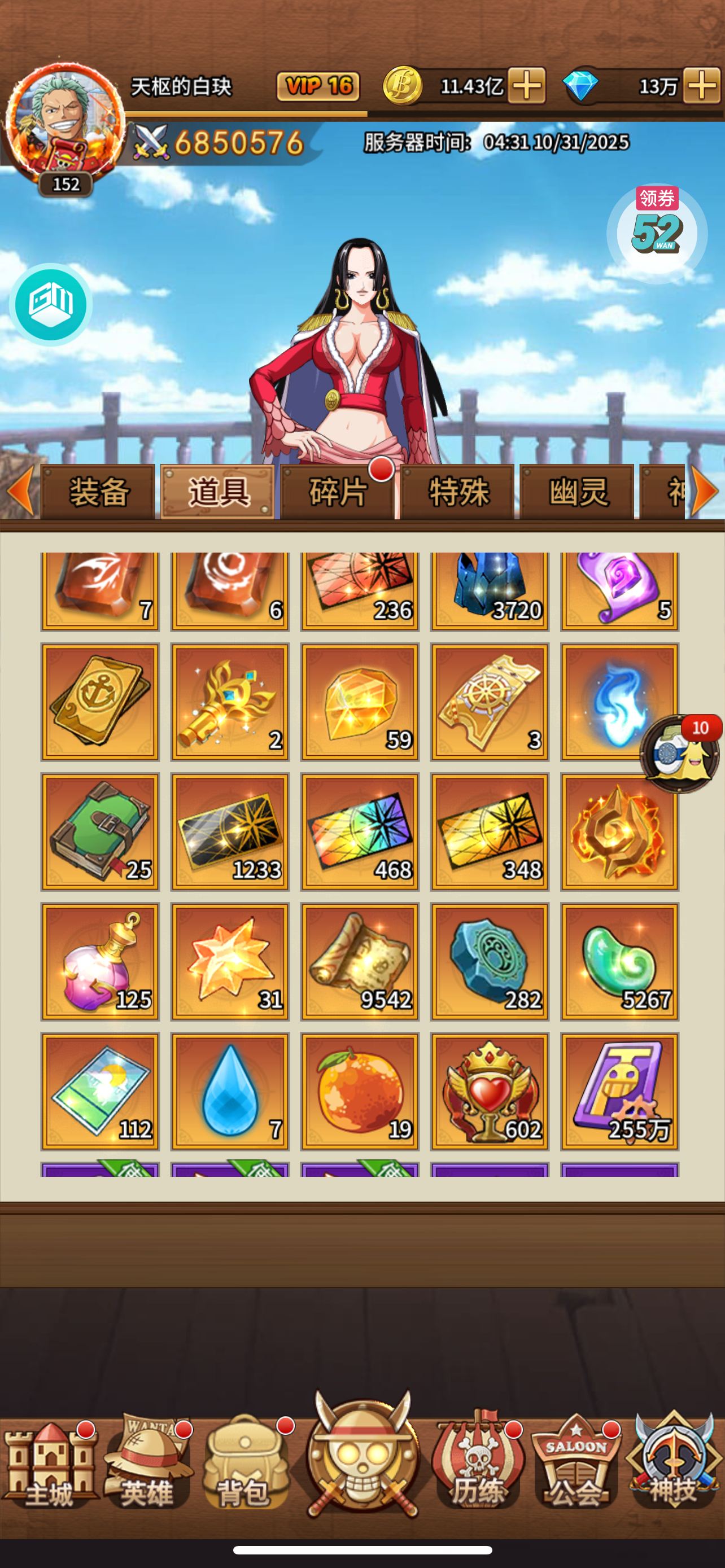Go to 主城 main city

[49, 1466]
